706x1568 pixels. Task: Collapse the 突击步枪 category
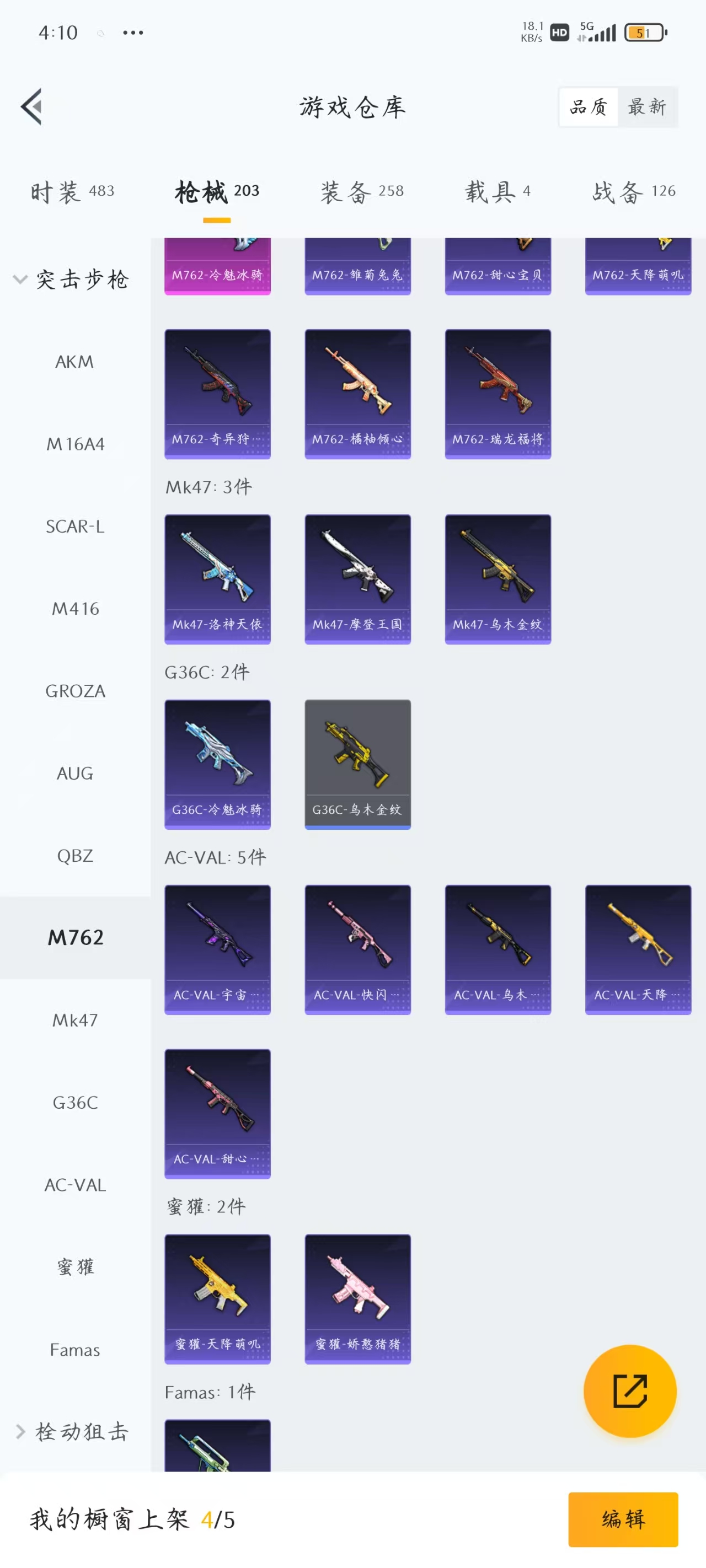(x=72, y=280)
